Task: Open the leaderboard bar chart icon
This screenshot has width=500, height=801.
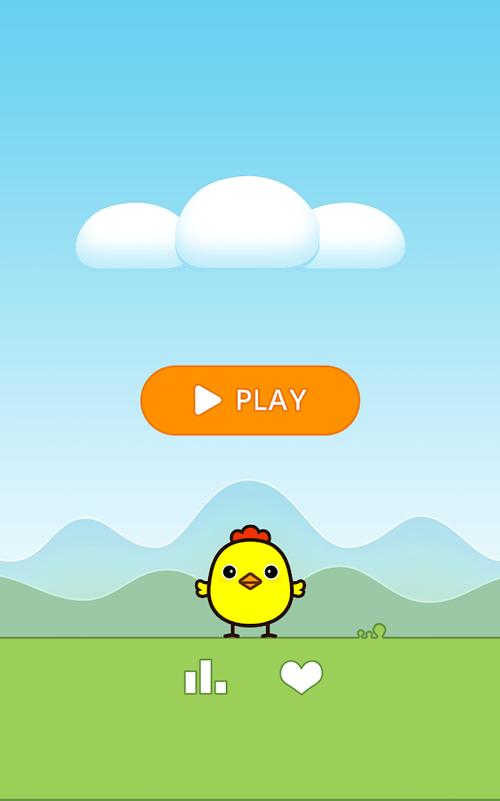Action: pos(205,676)
